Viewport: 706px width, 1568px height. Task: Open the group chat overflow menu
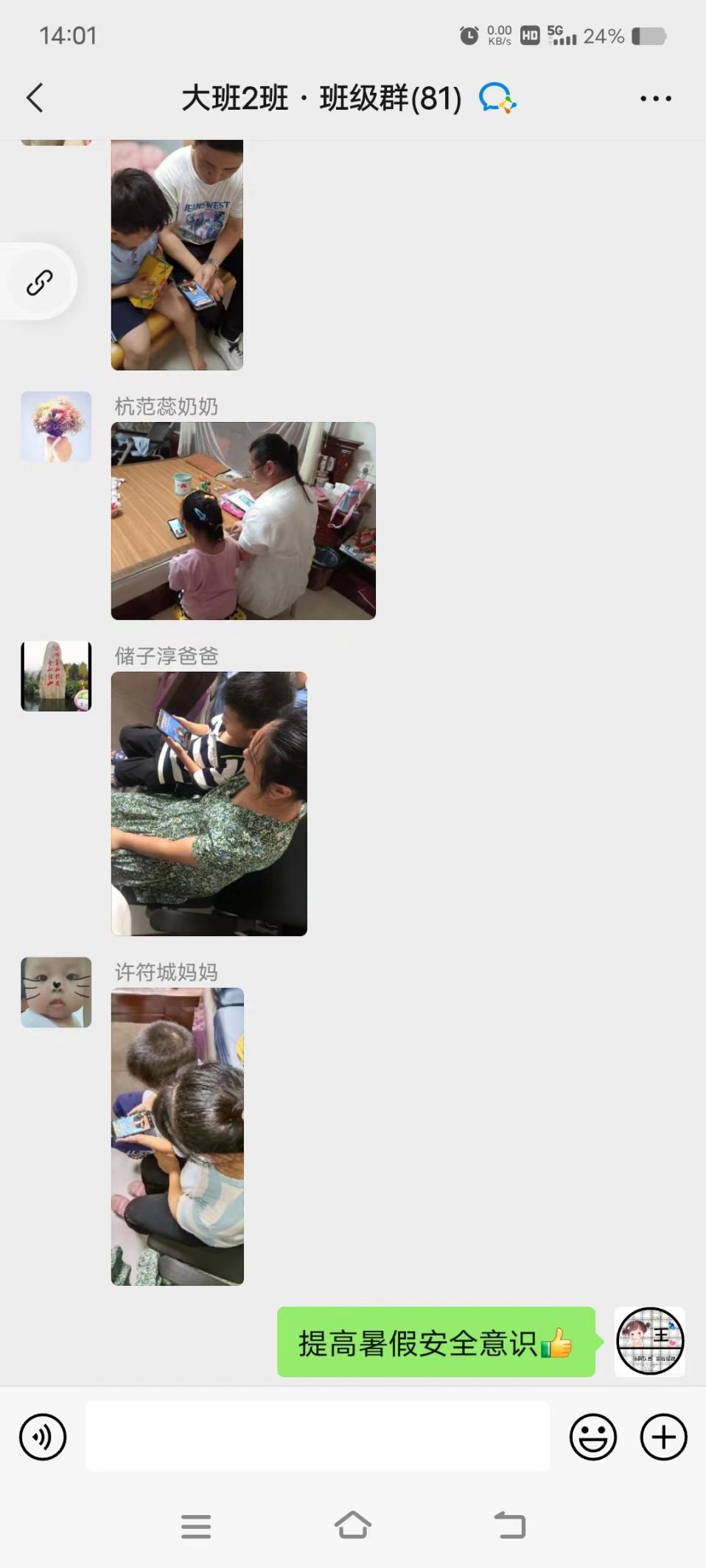coord(655,98)
